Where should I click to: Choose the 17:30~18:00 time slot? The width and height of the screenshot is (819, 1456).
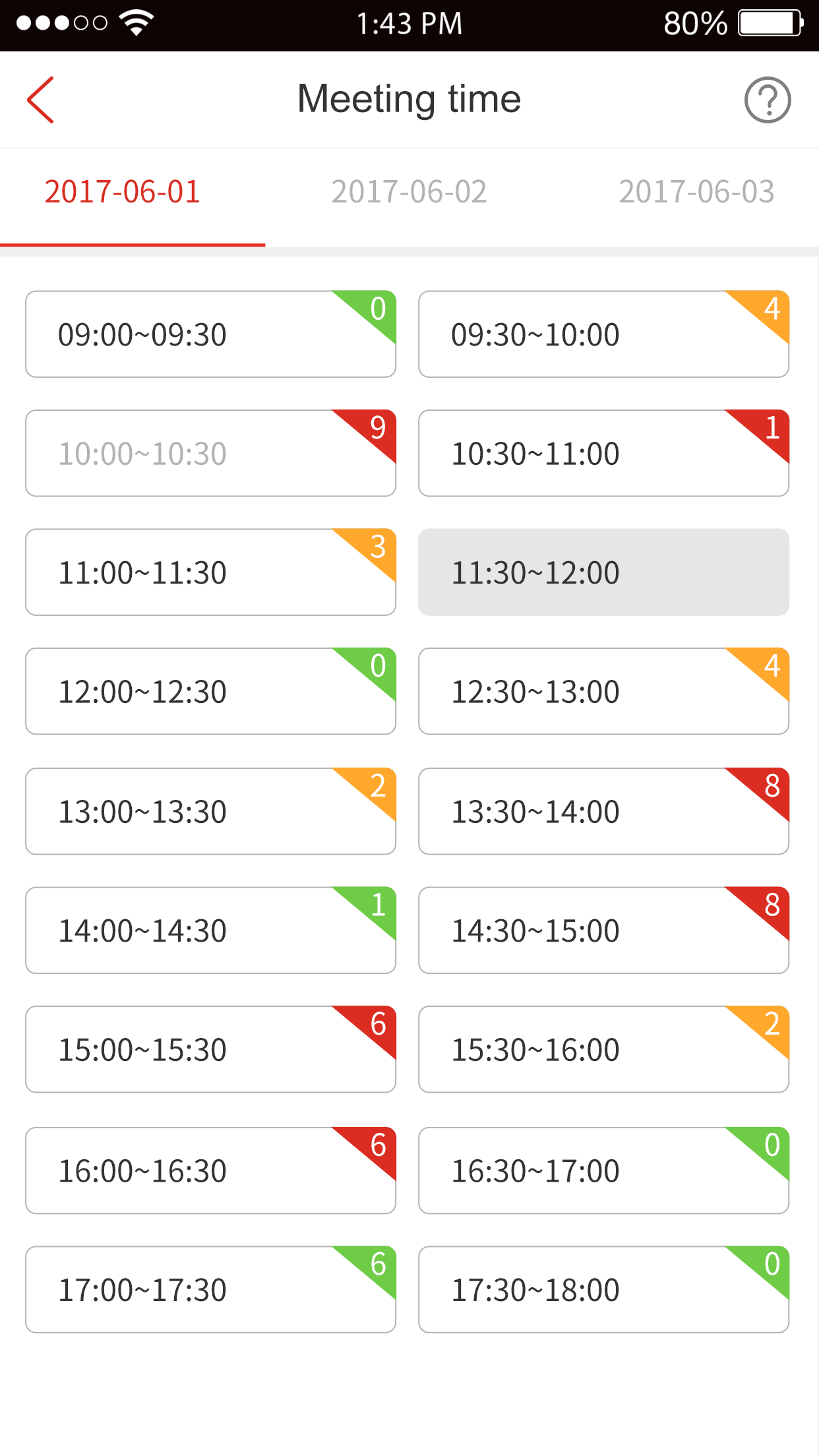[603, 1290]
